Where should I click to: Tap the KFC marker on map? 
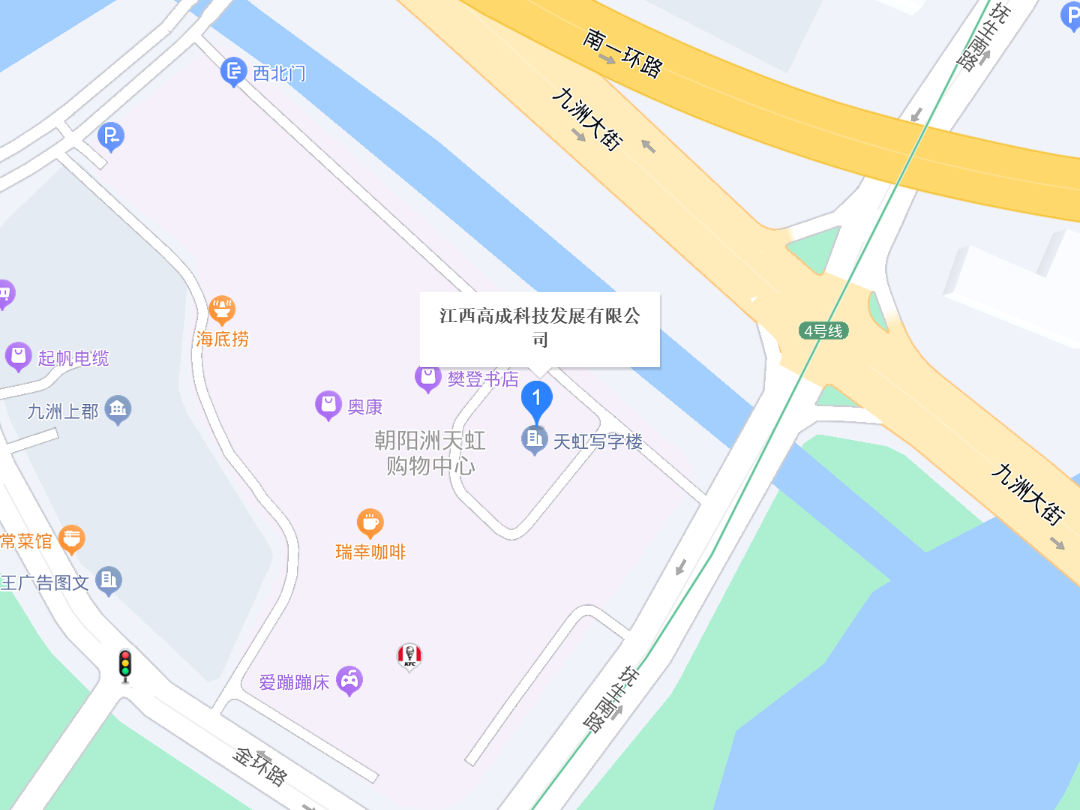410,656
